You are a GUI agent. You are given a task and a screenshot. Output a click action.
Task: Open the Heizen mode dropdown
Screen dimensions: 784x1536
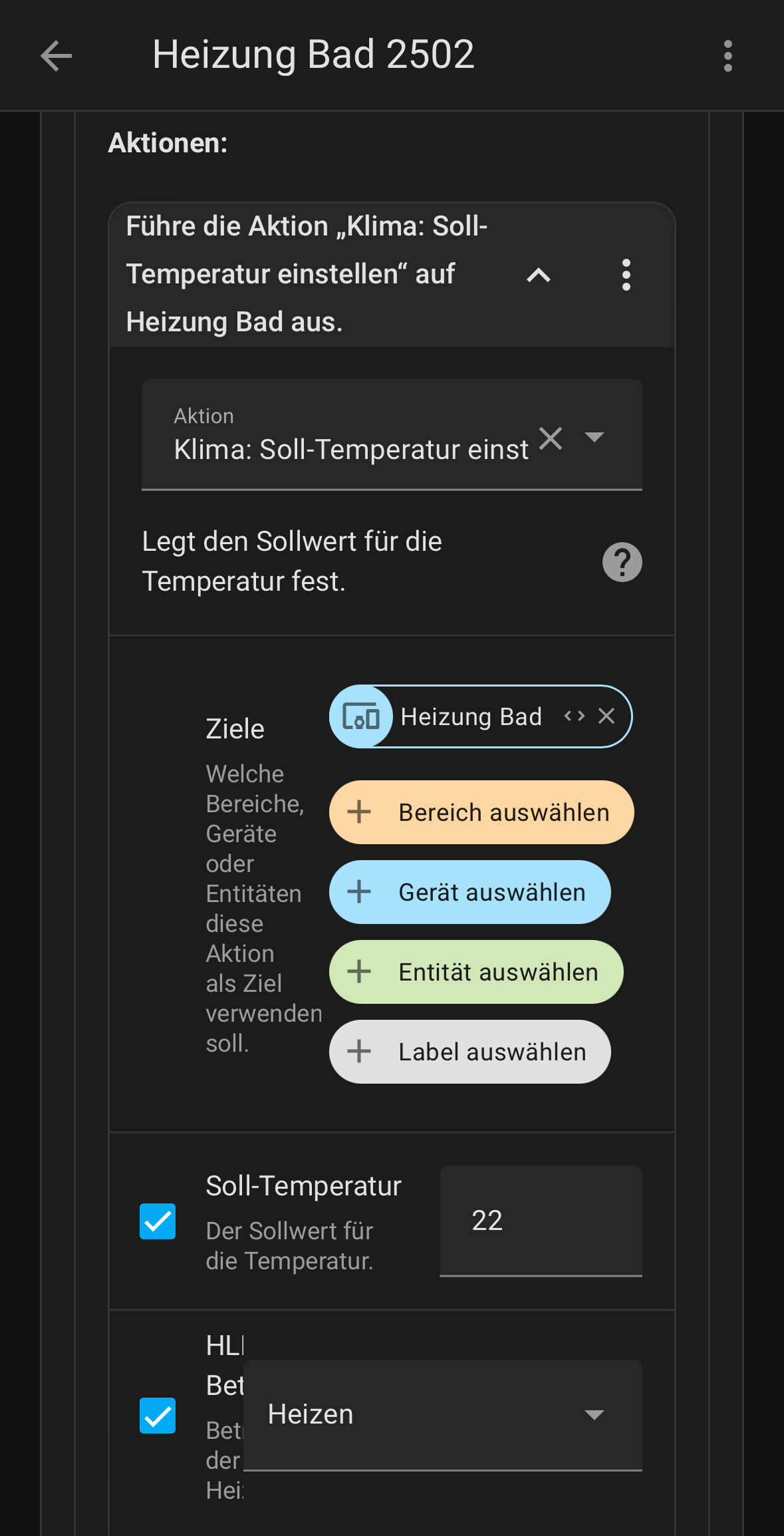pos(443,1415)
